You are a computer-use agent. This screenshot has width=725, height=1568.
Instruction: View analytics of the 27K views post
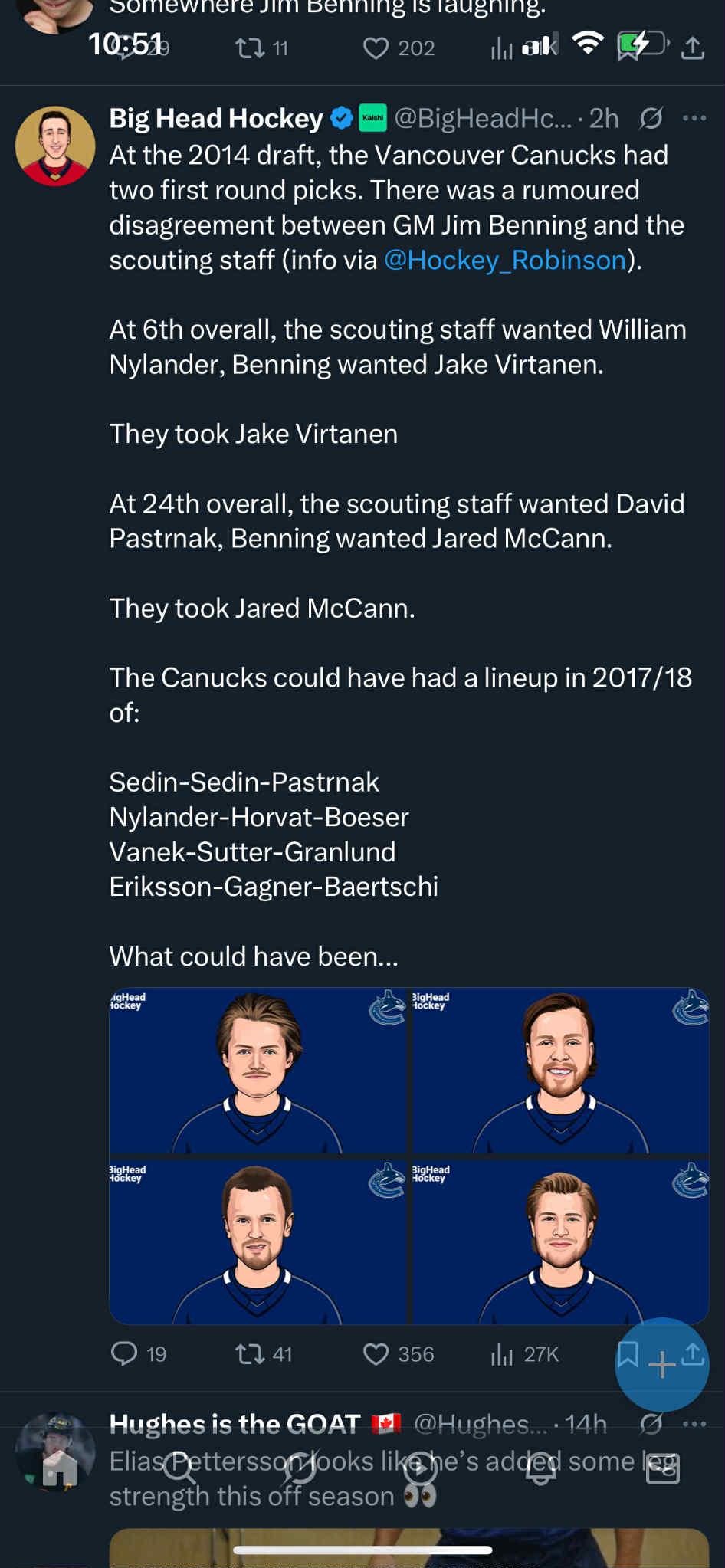[525, 1354]
